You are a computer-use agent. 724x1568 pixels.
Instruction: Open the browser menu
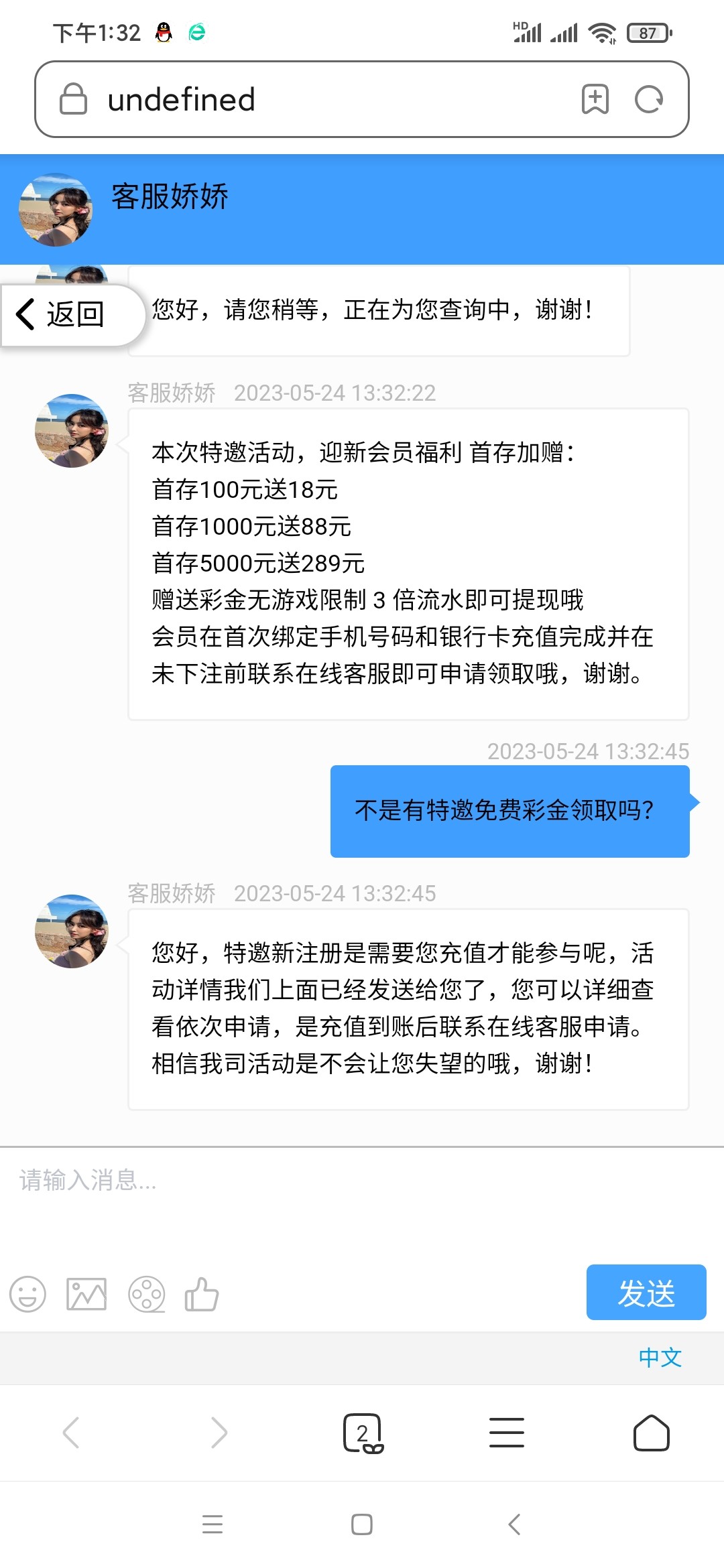[x=507, y=1433]
